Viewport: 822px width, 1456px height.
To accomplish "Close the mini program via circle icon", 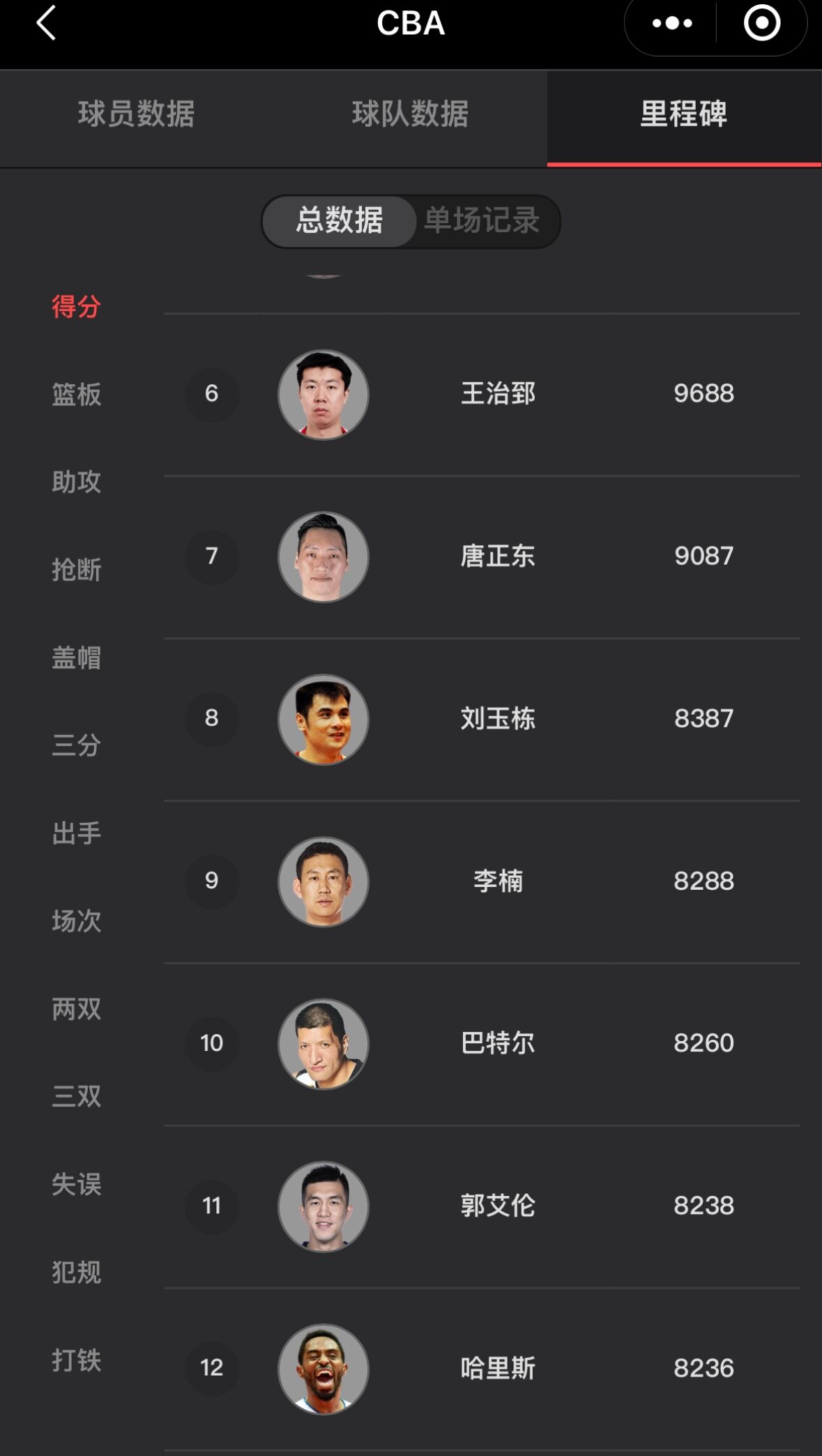I will (761, 24).
